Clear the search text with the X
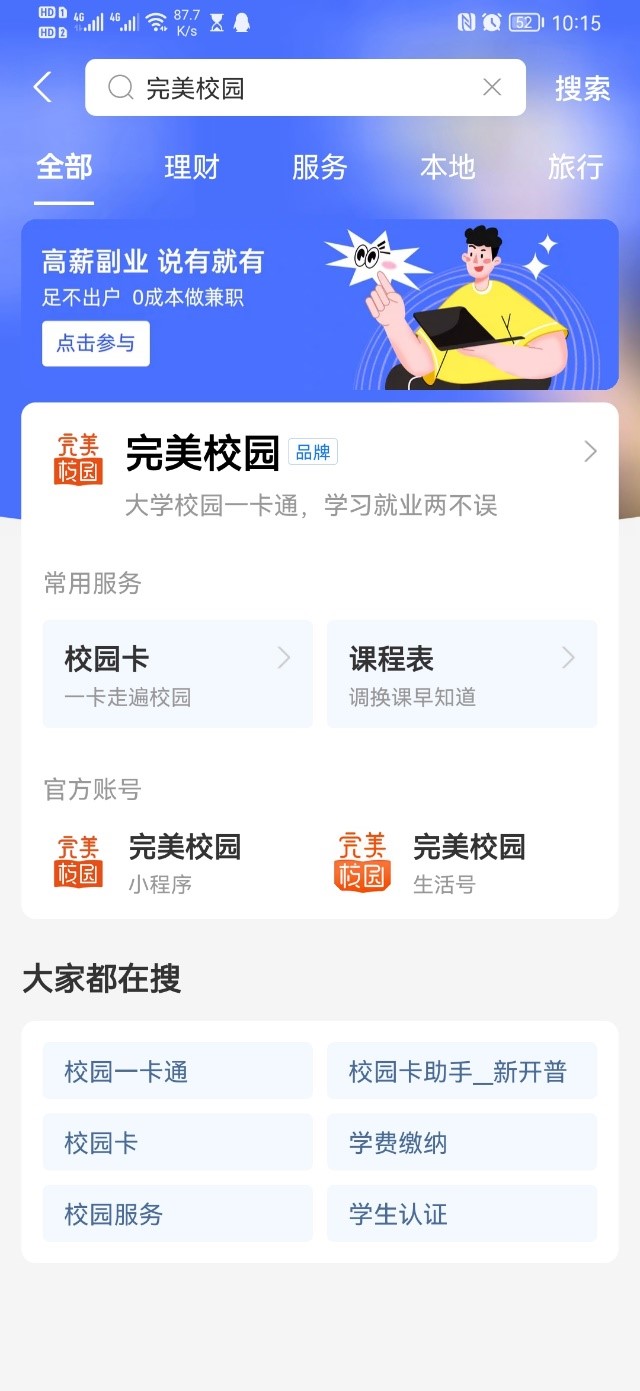Viewport: 640px width, 1391px height. point(492,88)
